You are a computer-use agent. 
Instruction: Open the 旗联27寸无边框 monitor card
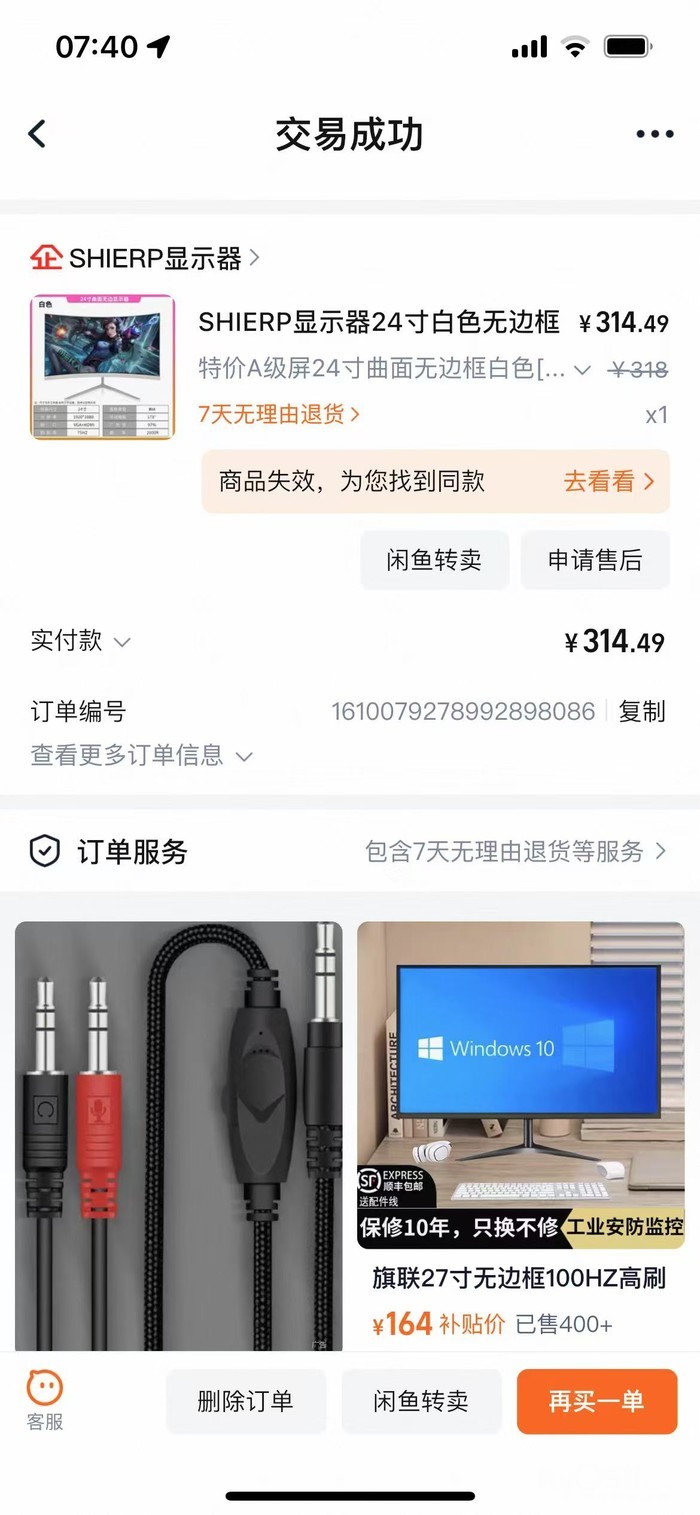pyautogui.click(x=520, y=1135)
